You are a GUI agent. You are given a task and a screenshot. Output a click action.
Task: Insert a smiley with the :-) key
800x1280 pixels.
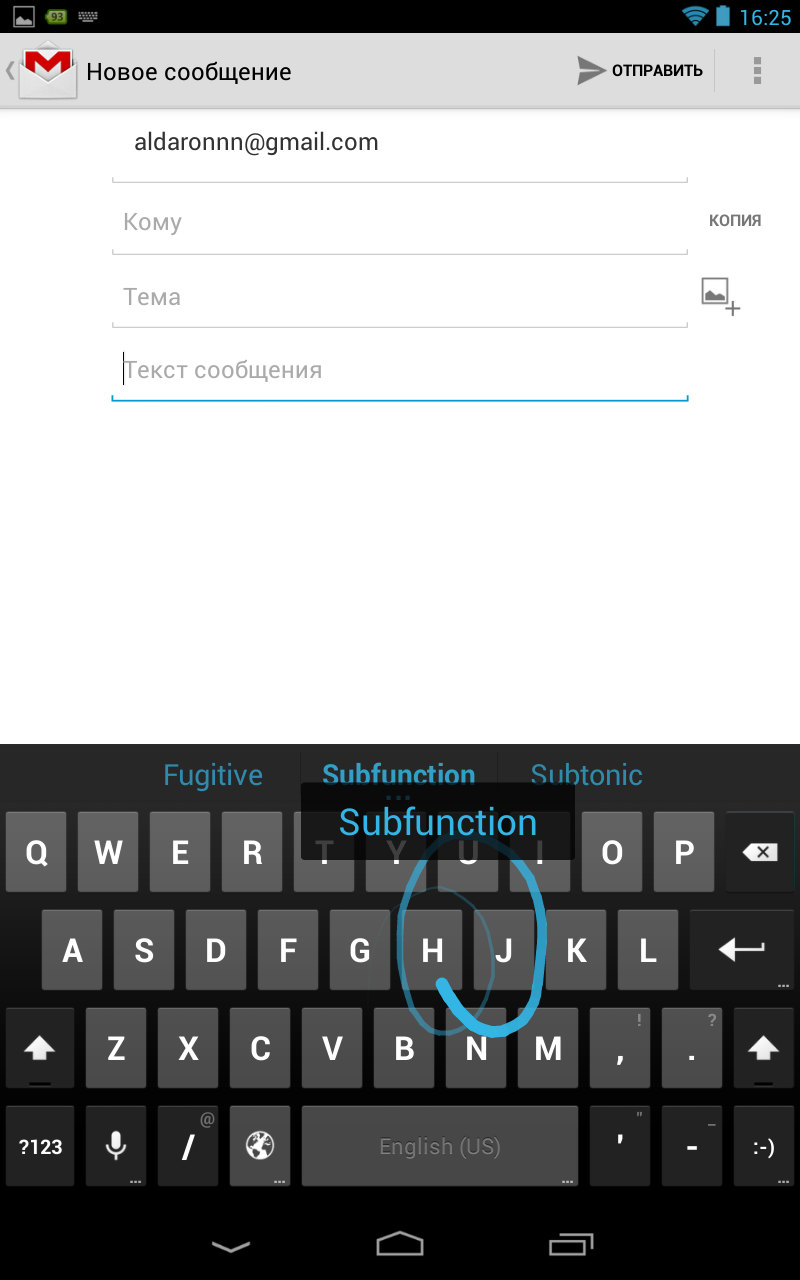(x=764, y=1147)
